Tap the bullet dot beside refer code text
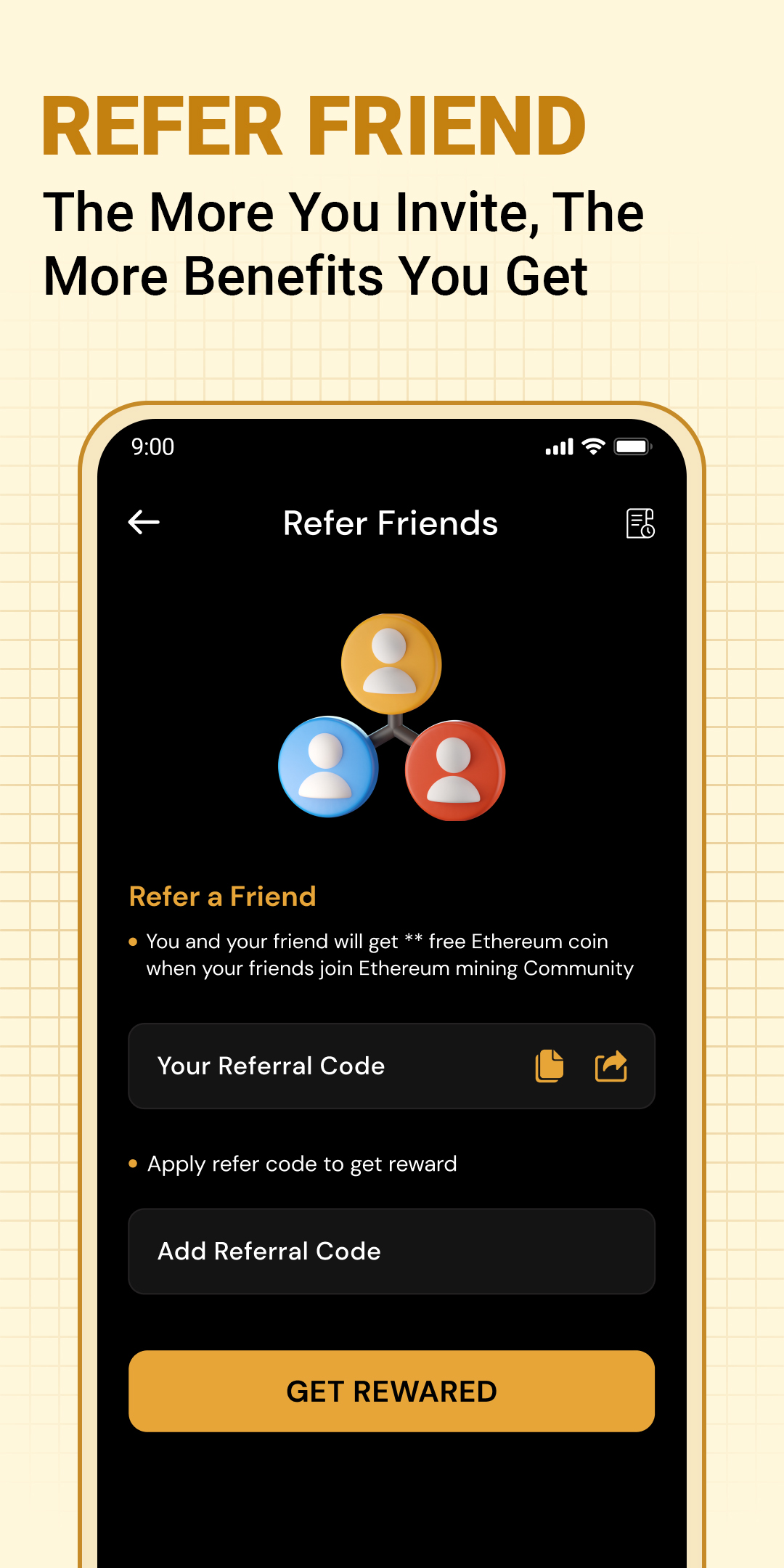 [x=132, y=1163]
